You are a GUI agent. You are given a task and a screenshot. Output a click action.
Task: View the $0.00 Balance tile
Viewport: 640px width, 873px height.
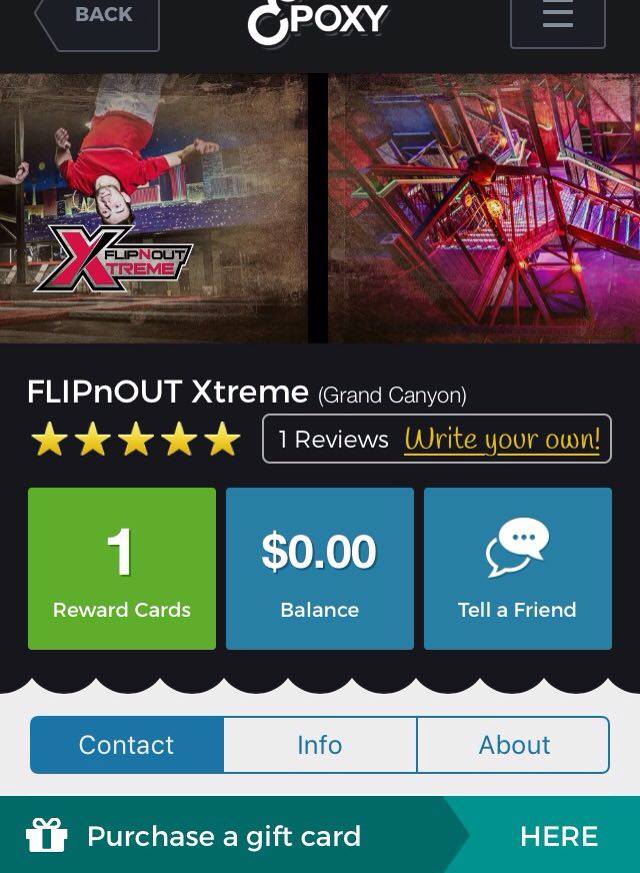pyautogui.click(x=319, y=568)
